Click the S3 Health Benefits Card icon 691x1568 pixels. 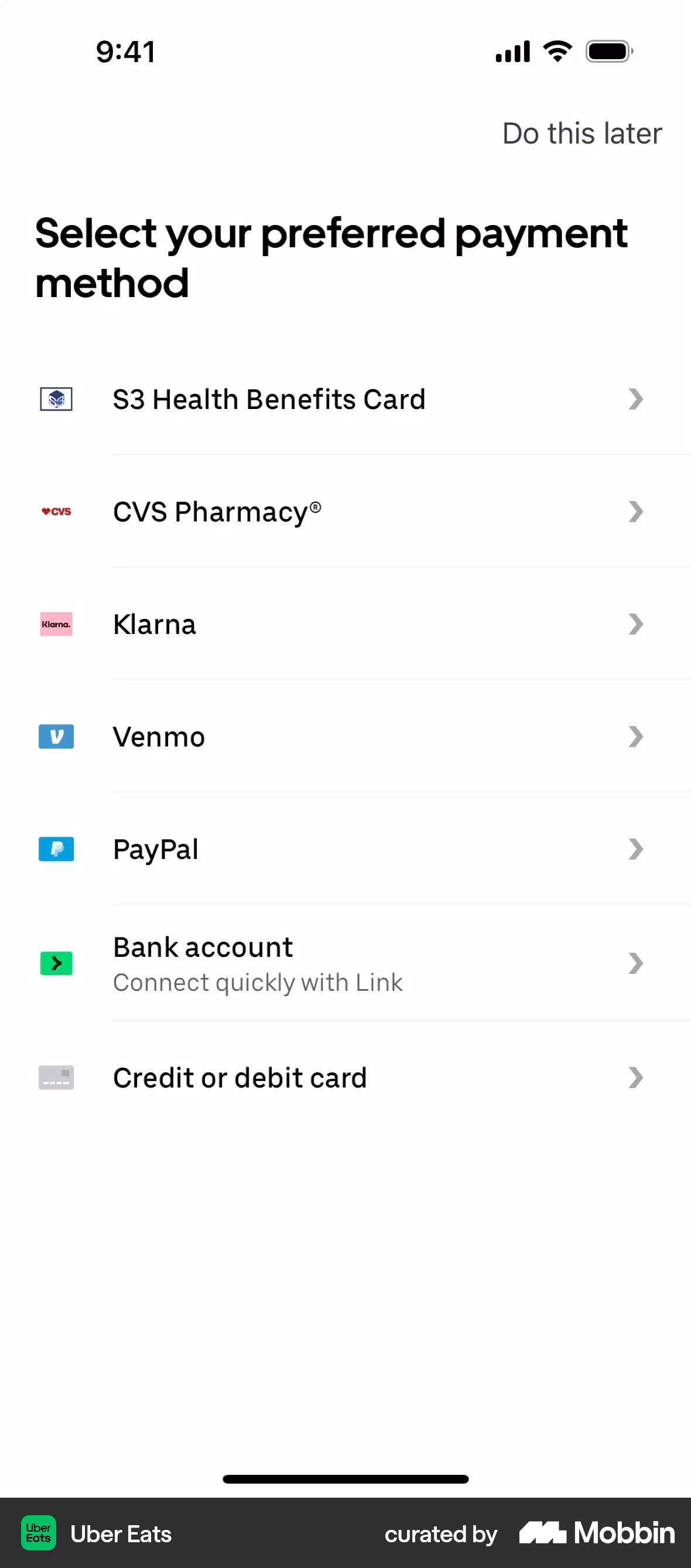56,399
